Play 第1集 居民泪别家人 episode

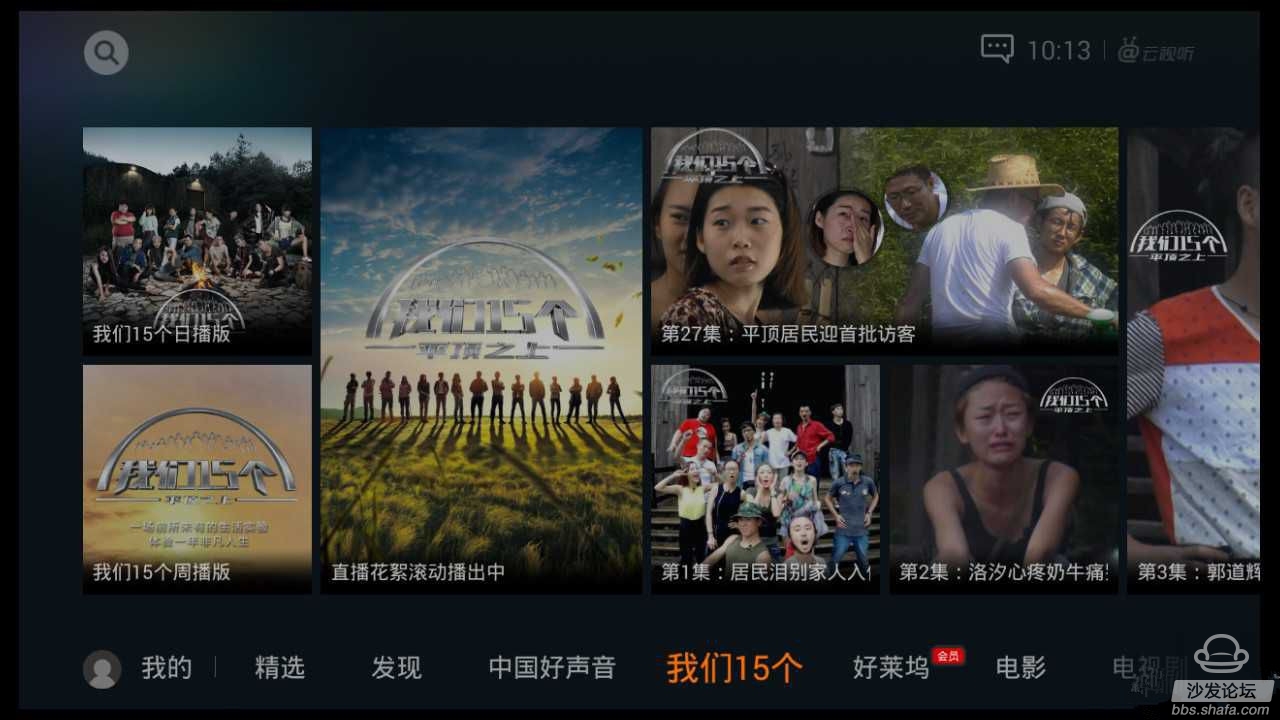pyautogui.click(x=765, y=479)
